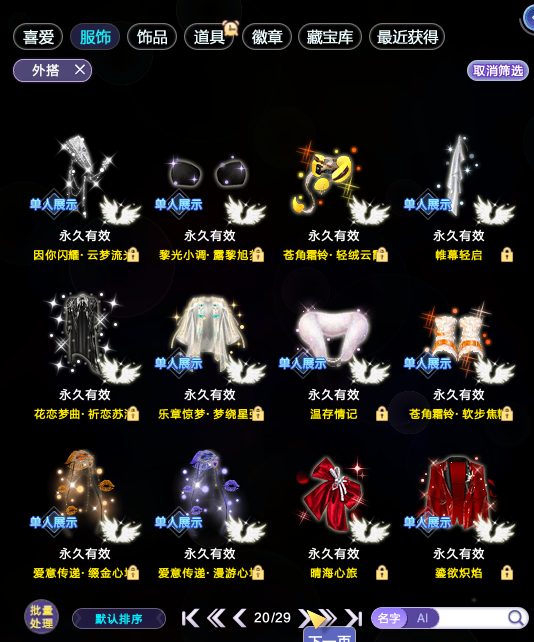Select the 藏宝库 tab
Screen dimensions: 534x642
click(x=330, y=37)
